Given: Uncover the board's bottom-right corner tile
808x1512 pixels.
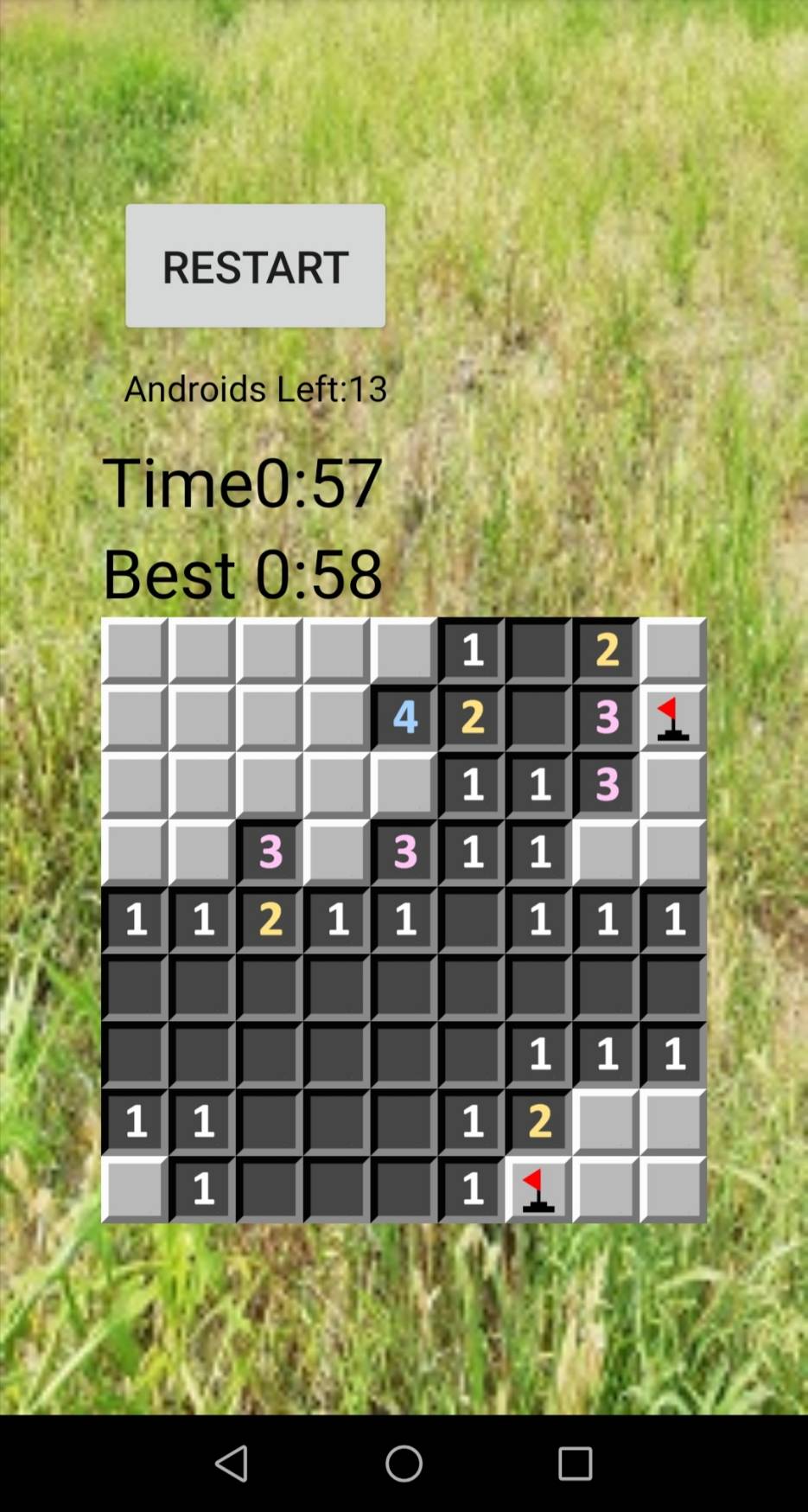Looking at the screenshot, I should point(673,1190).
